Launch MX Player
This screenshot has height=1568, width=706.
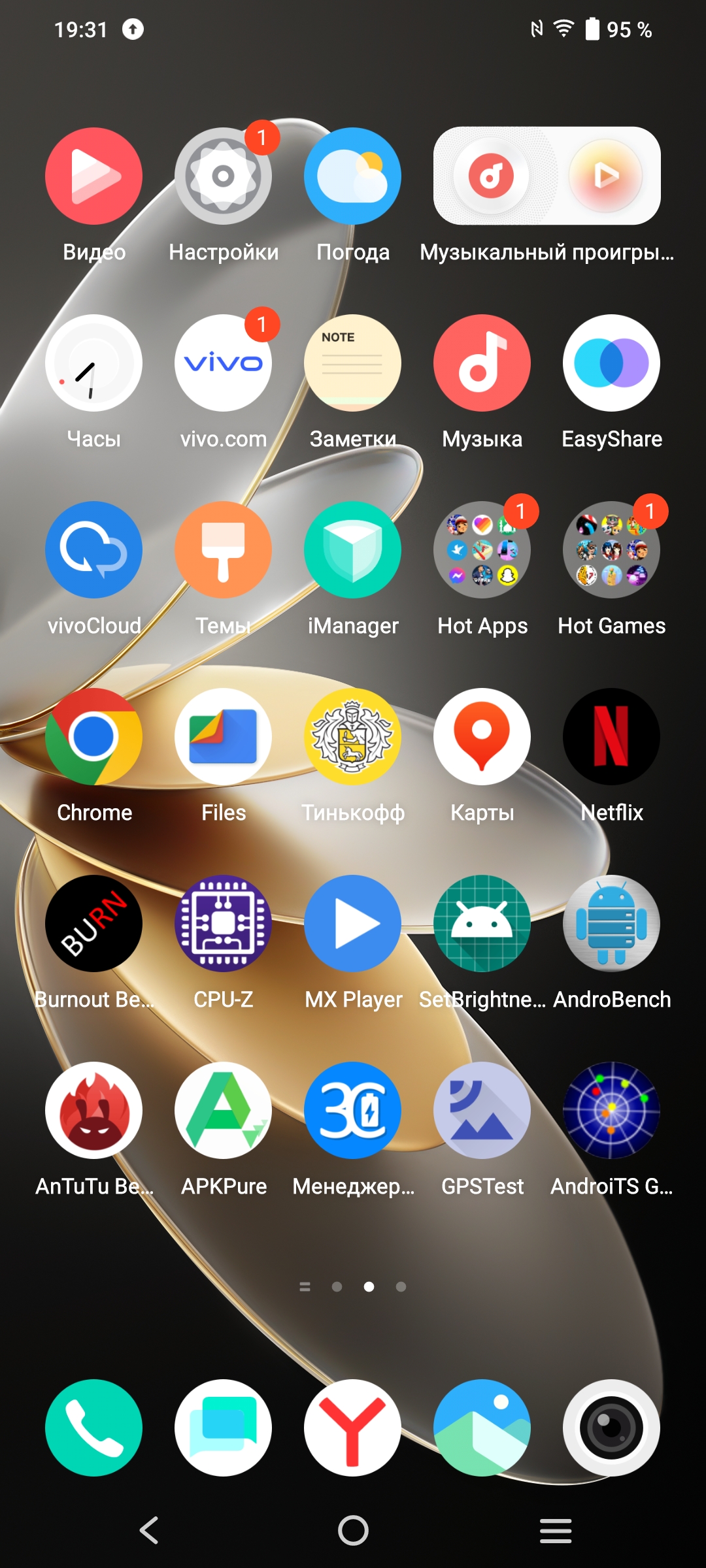coord(352,924)
